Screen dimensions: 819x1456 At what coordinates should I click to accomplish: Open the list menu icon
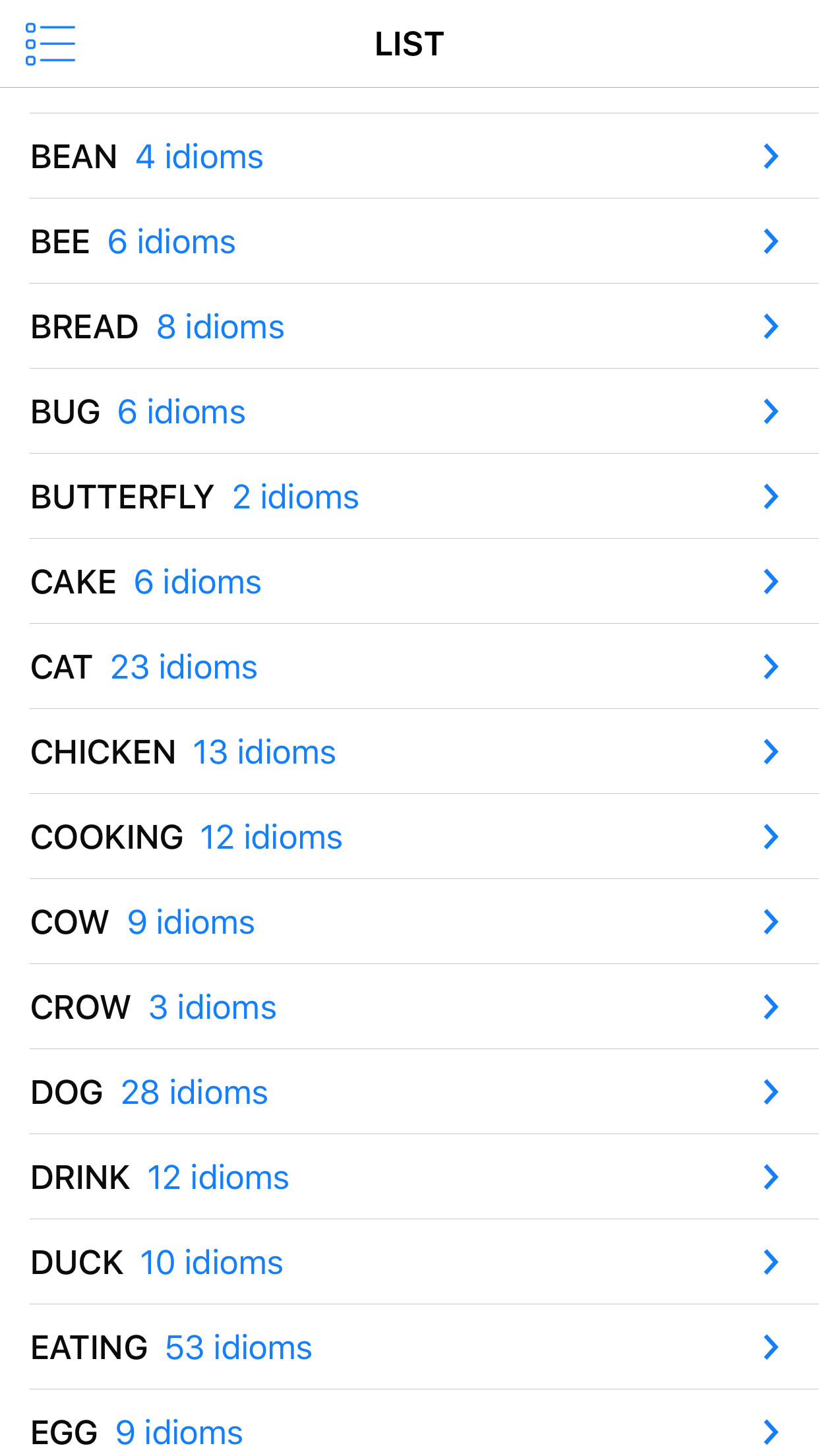50,44
